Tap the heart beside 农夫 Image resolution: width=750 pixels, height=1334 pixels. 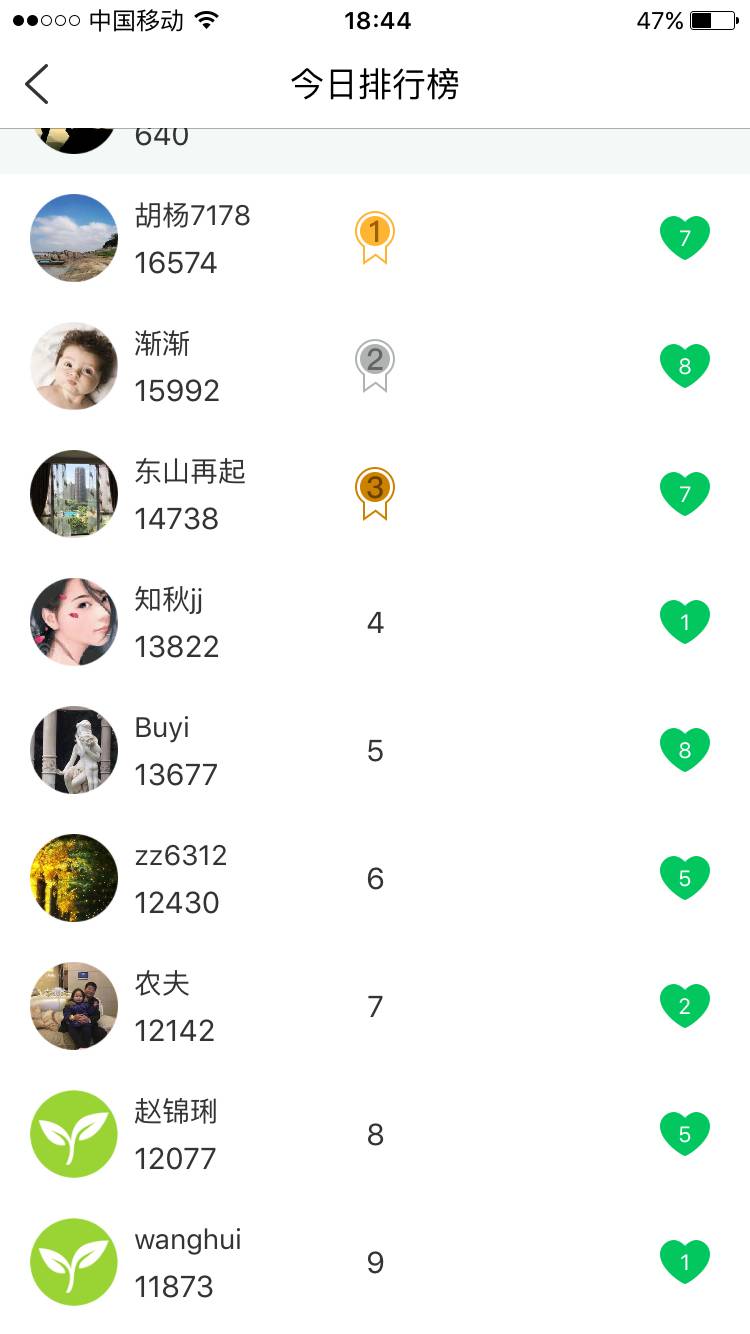(x=684, y=1006)
